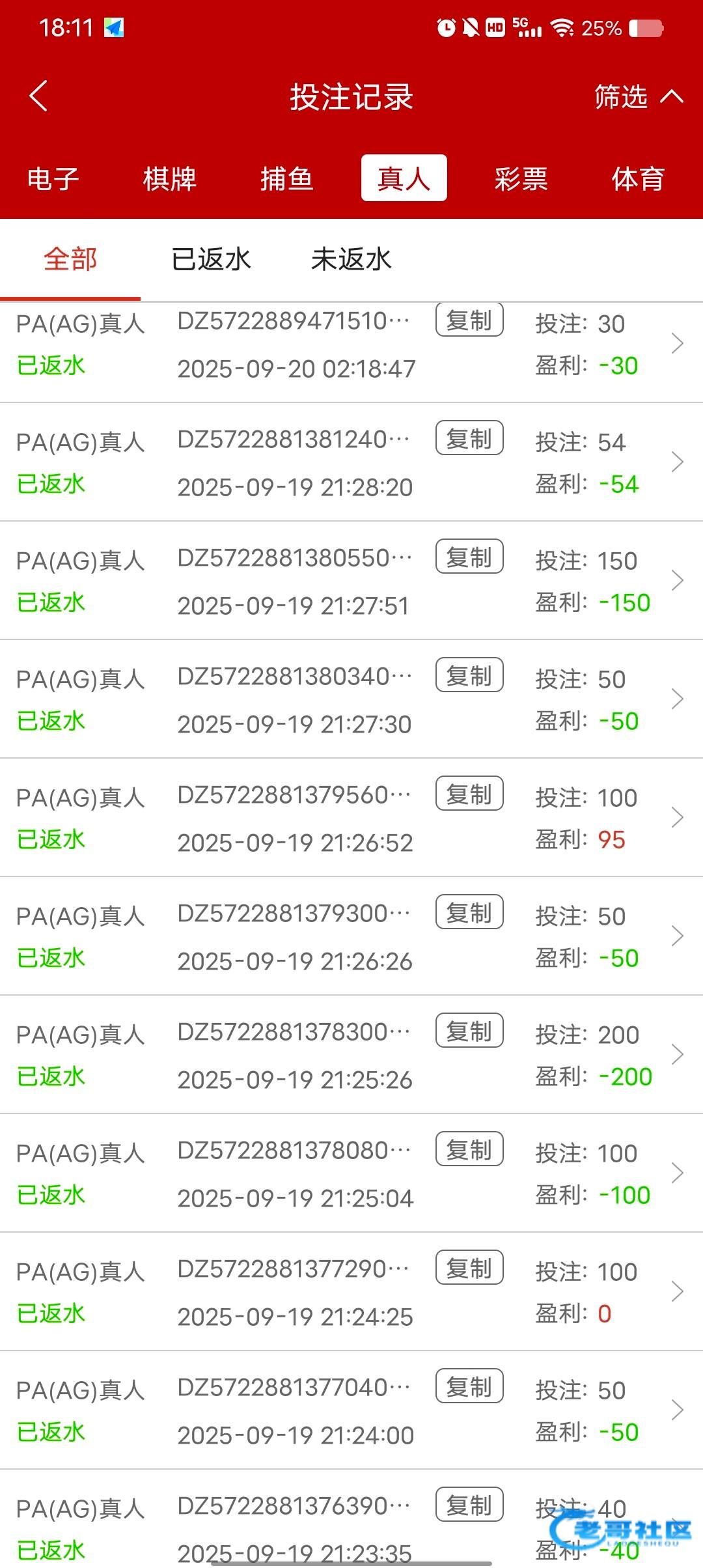Show only 未返水 records
Viewport: 703px width, 1568px height.
coord(351,259)
